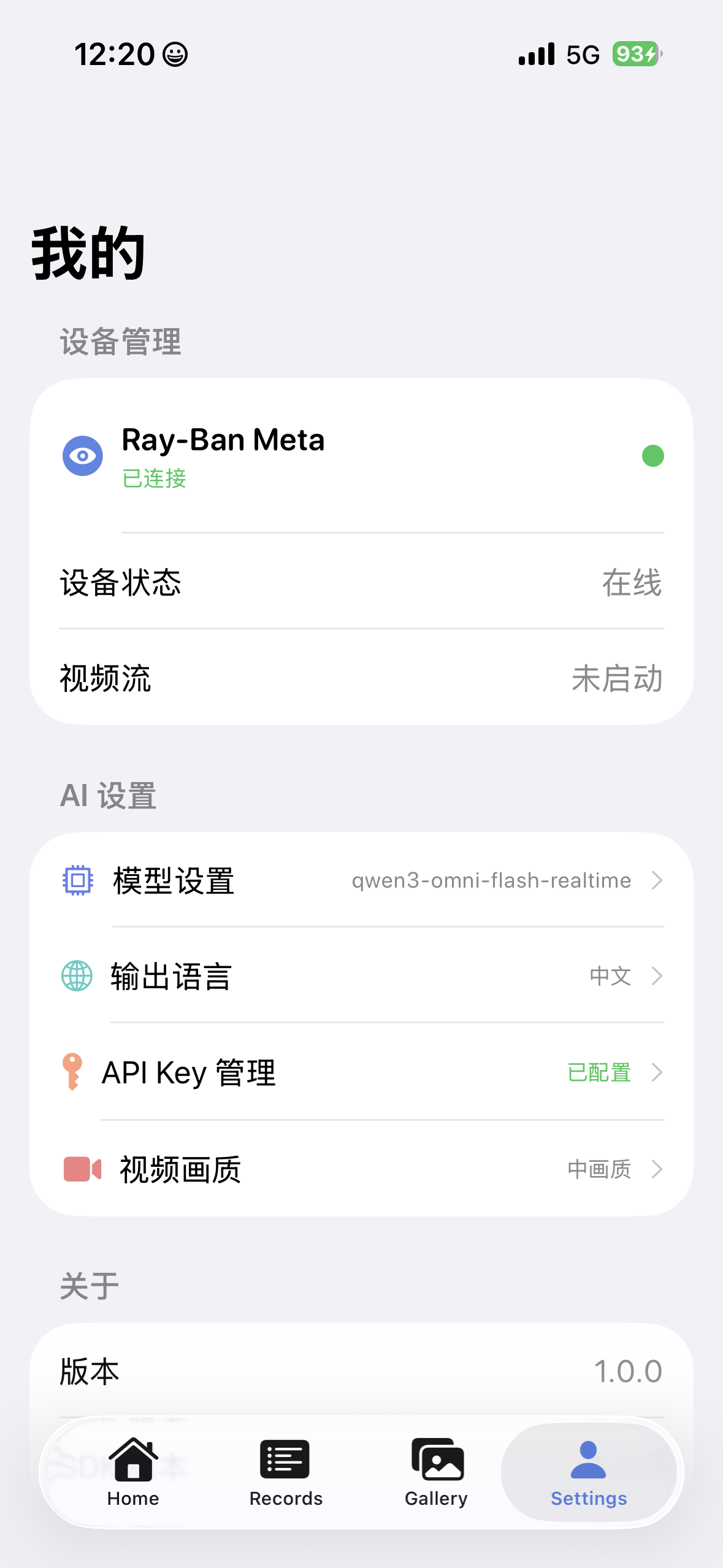Screen dimensions: 723x1568
Task: Open 模型设置 model settings row
Action: click(x=362, y=880)
